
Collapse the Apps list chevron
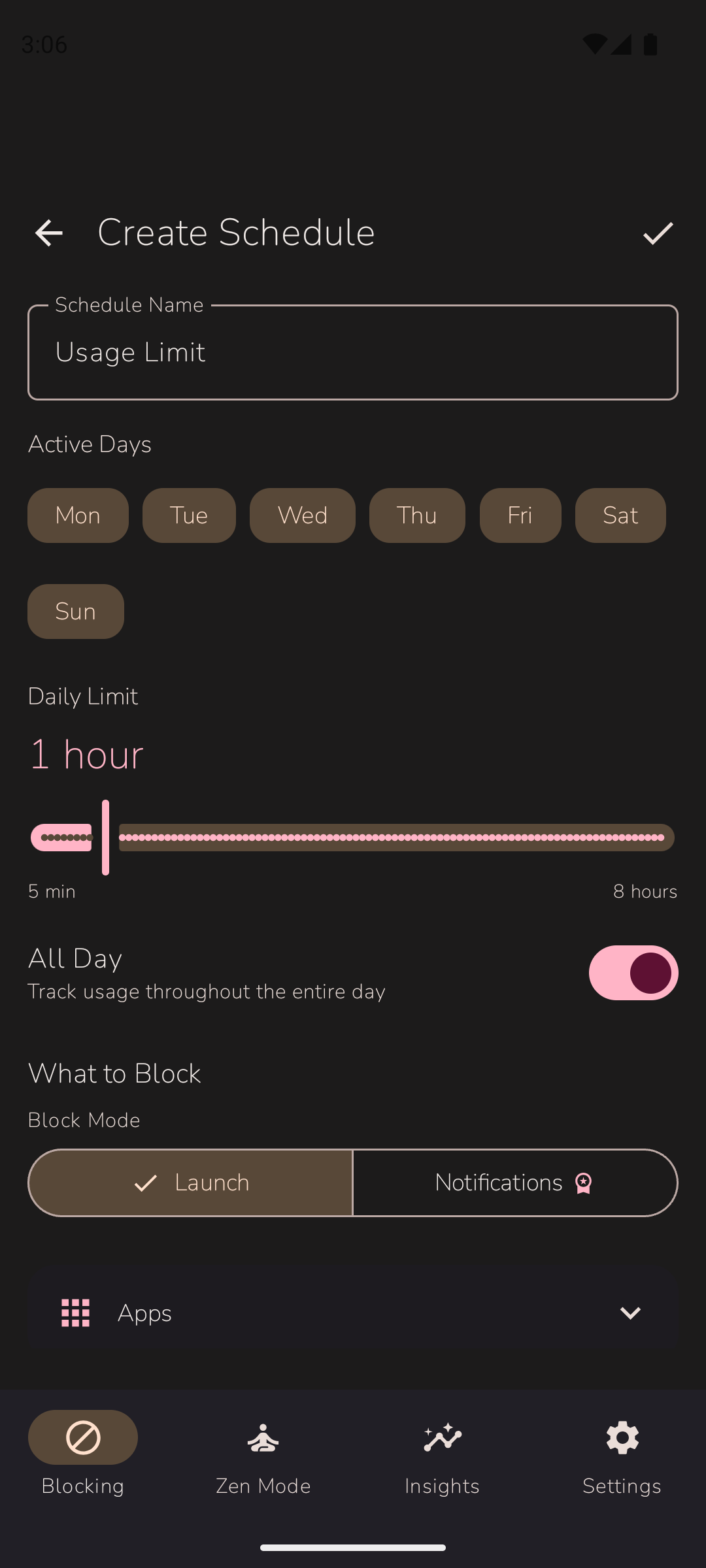pos(630,1313)
